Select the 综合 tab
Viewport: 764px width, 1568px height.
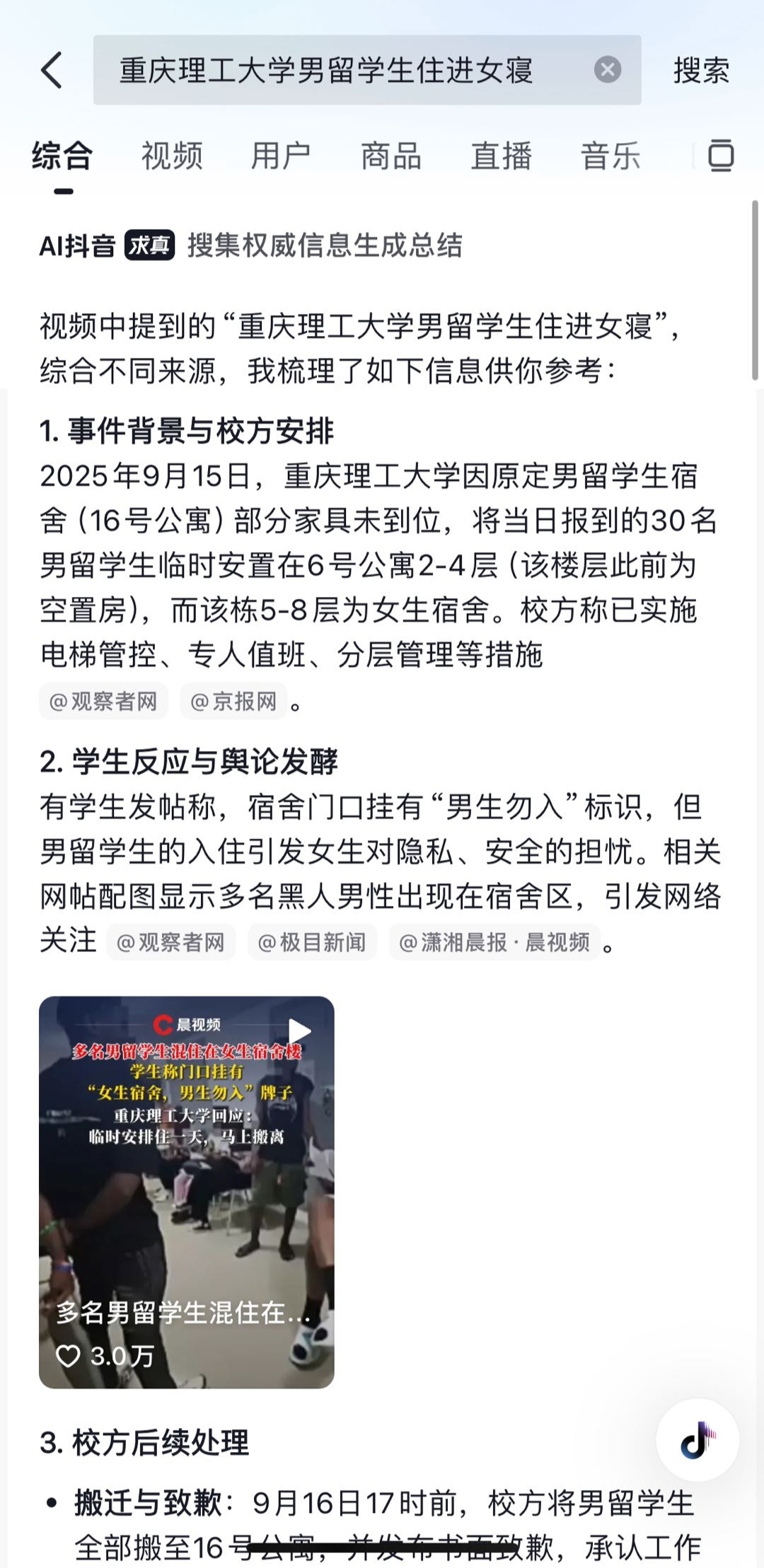click(62, 156)
